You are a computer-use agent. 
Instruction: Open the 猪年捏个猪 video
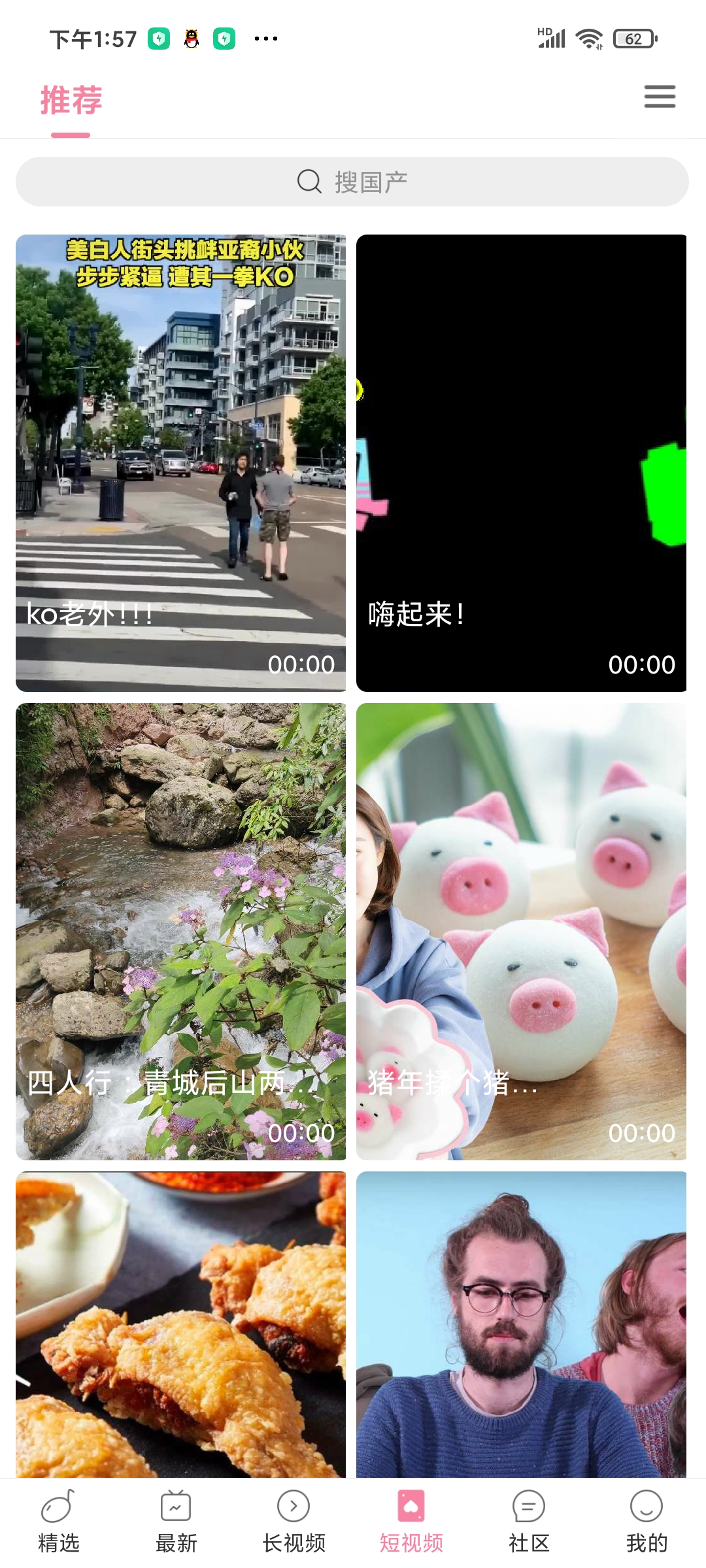click(x=521, y=931)
